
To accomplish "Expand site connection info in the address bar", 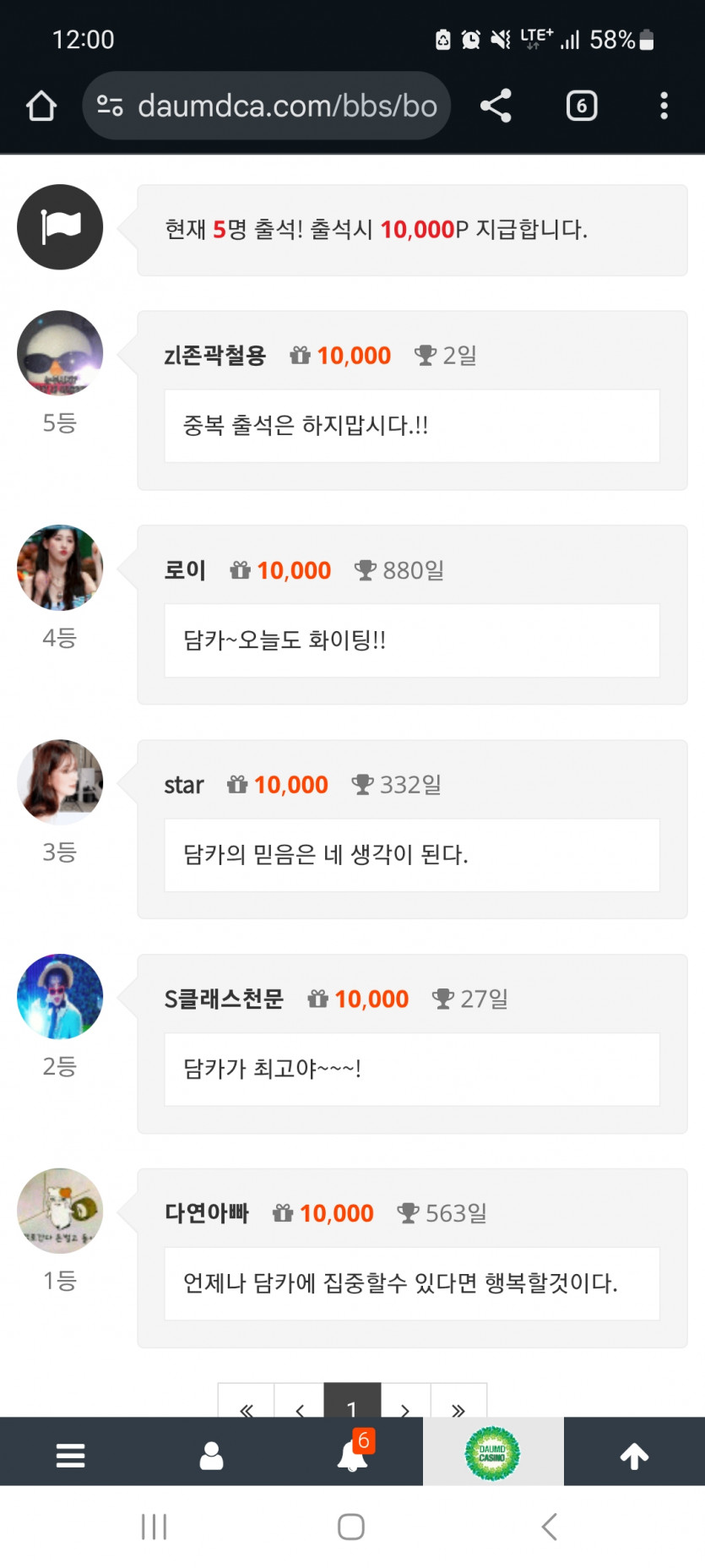I will coord(106,105).
